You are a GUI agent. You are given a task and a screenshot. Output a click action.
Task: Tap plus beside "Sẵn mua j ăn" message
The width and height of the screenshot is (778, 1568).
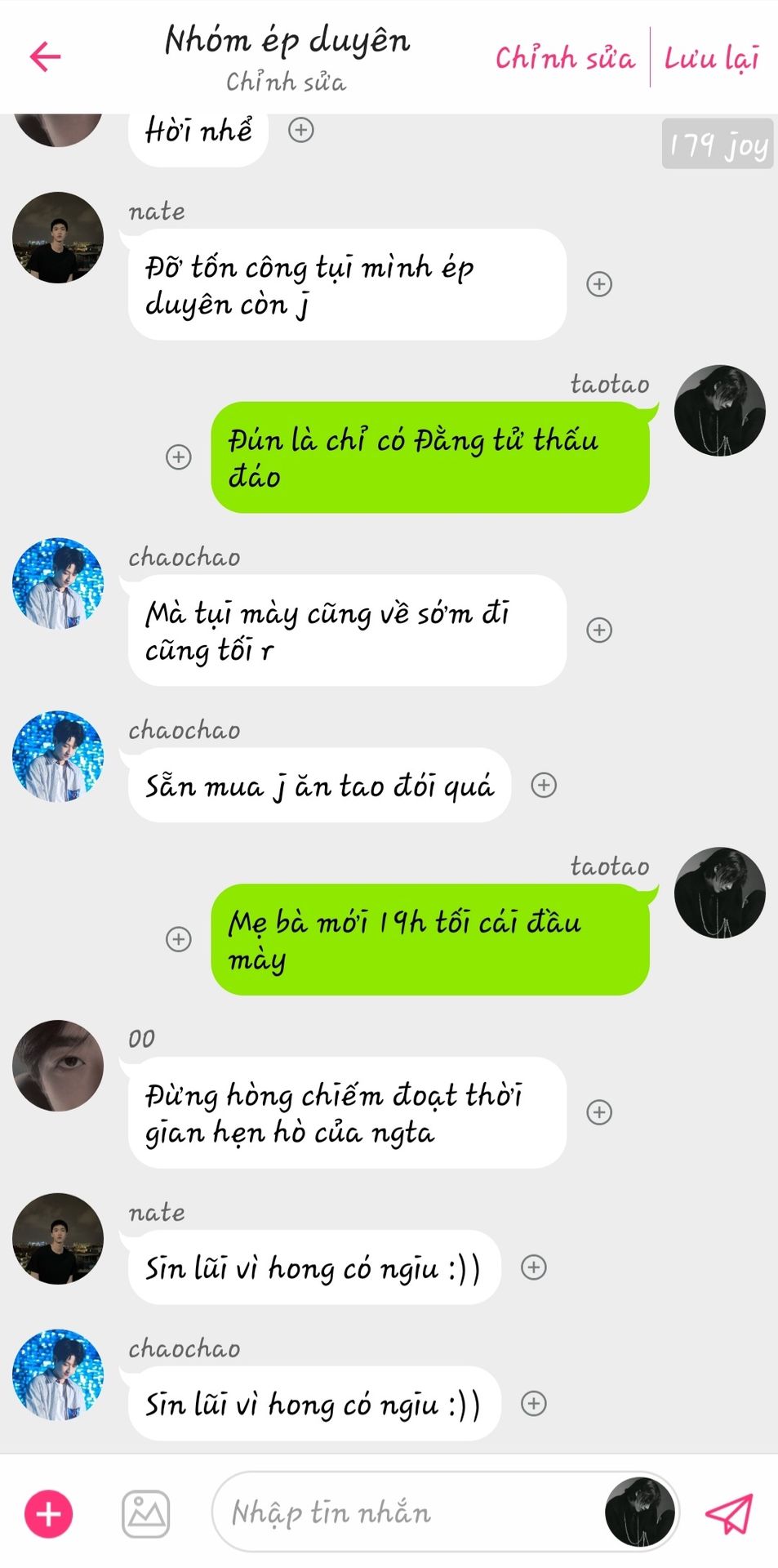(544, 785)
